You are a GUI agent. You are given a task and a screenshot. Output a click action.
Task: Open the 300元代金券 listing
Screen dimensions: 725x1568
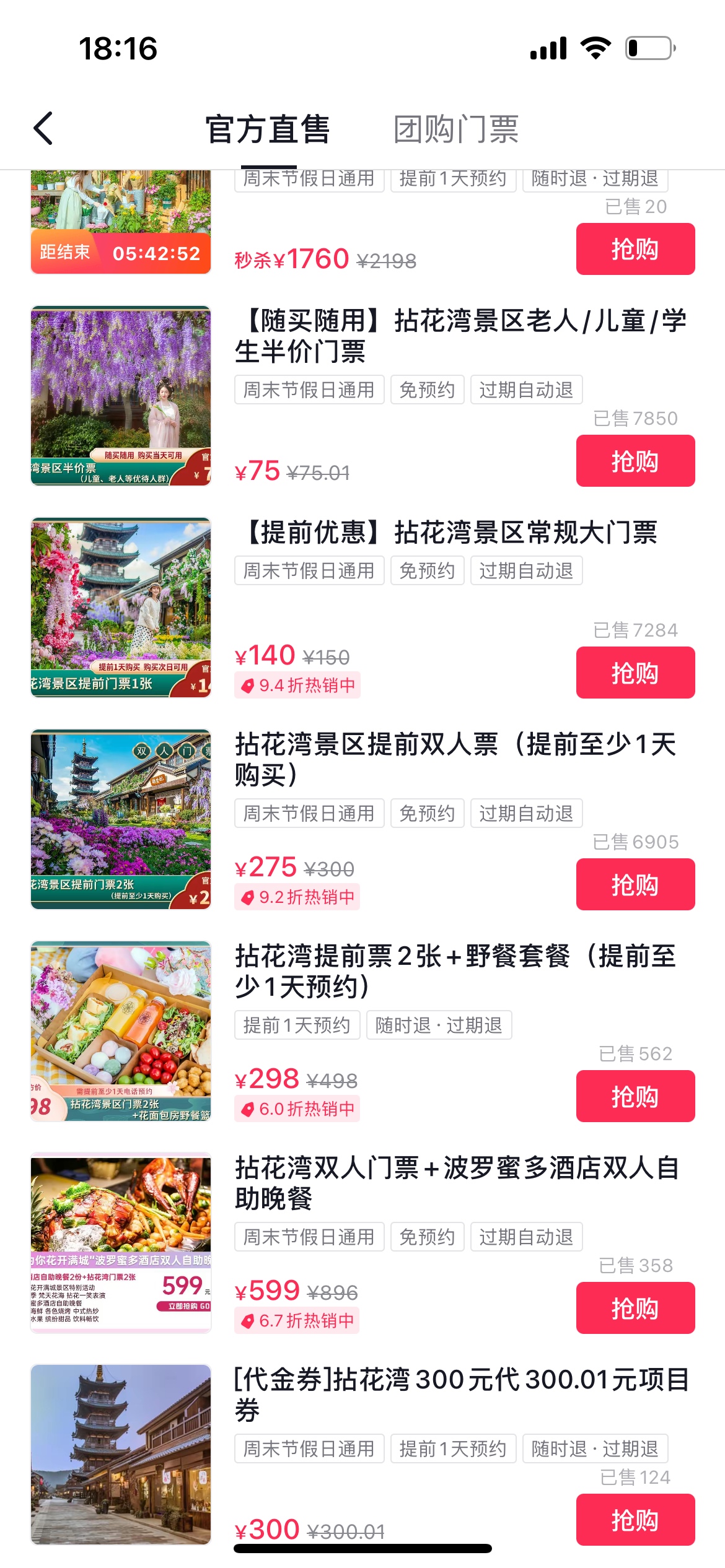[461, 1395]
